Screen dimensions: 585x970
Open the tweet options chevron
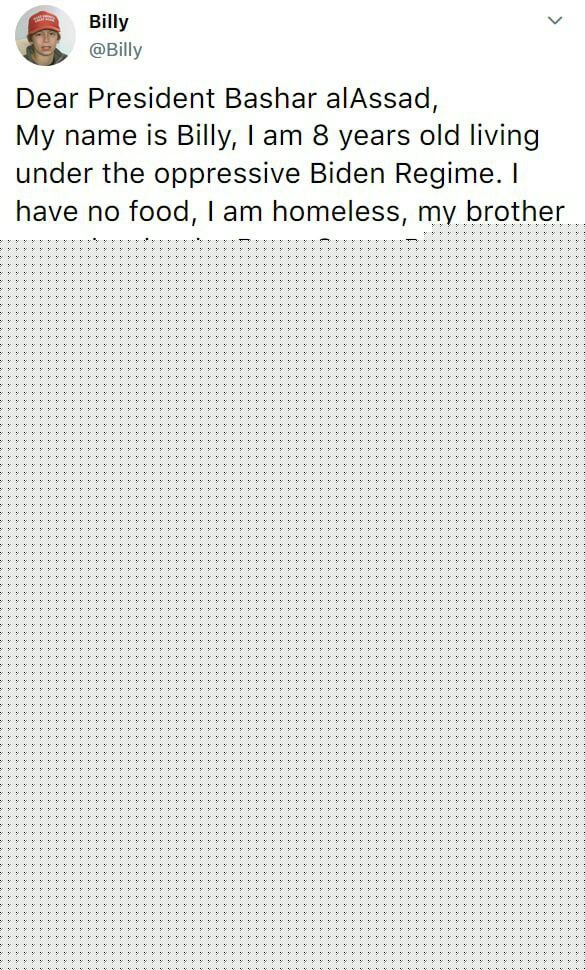click(555, 20)
